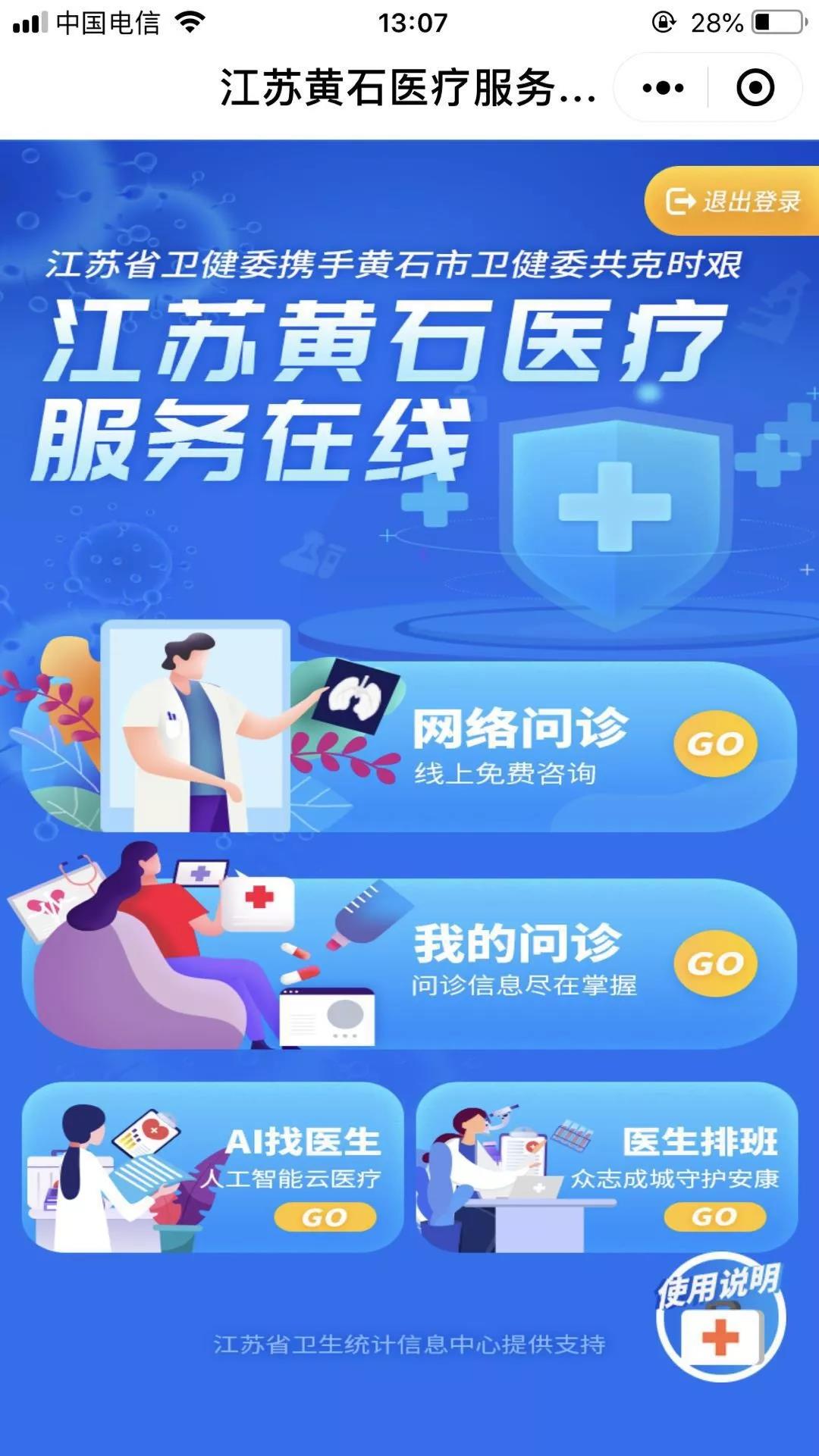Open the mini program overflow menu
819x1456 pixels.
point(663,88)
